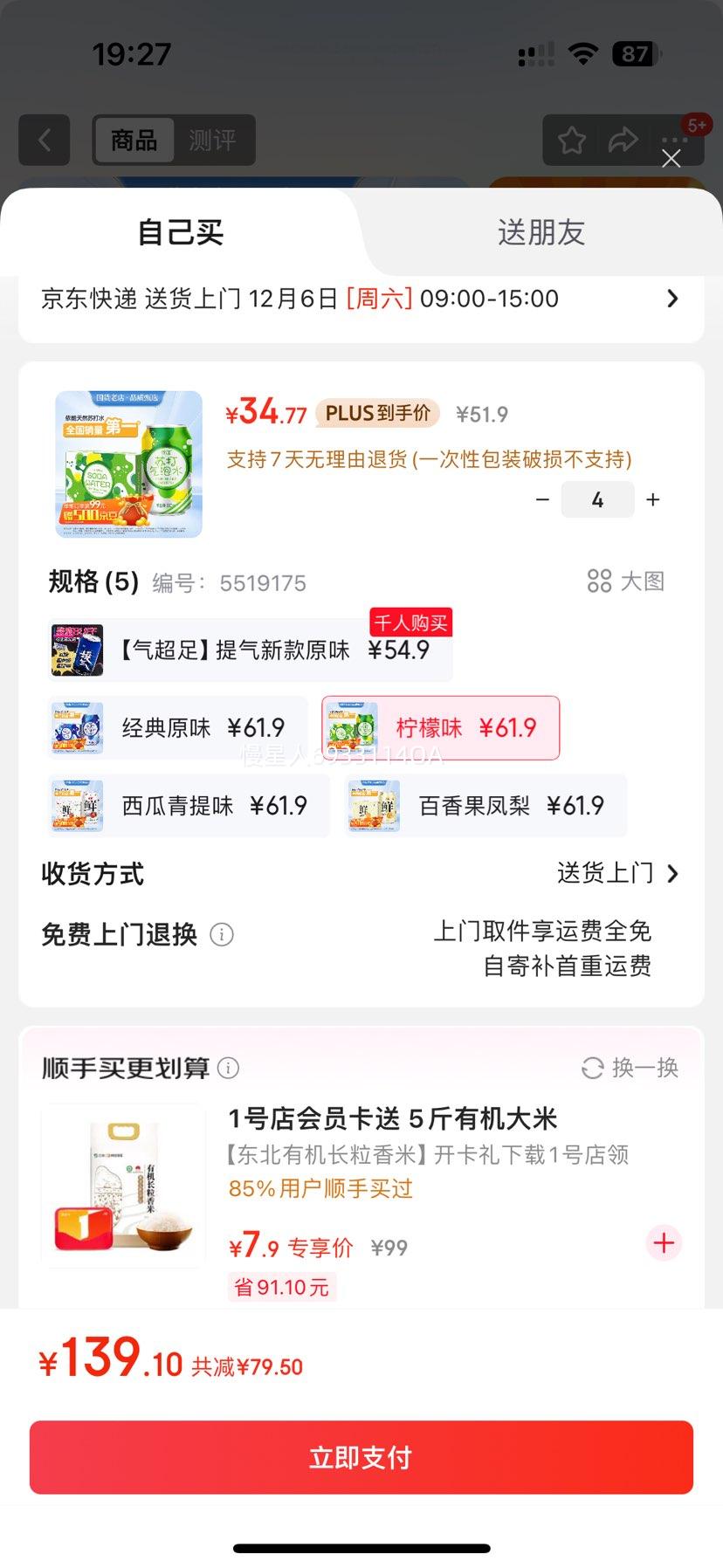Viewport: 723px width, 1568px height.
Task: Expand the delivery time row chevron
Action: [x=672, y=299]
